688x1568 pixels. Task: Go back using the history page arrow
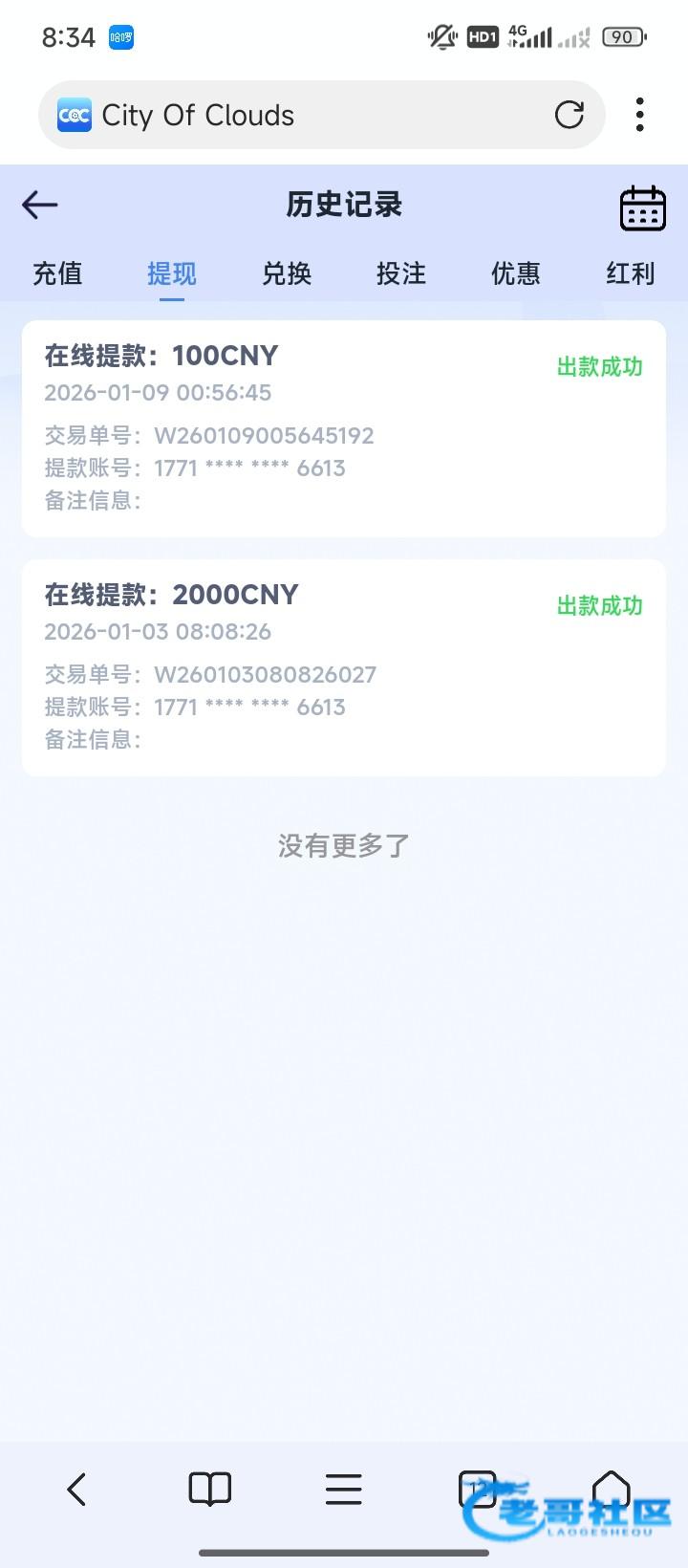coord(40,205)
